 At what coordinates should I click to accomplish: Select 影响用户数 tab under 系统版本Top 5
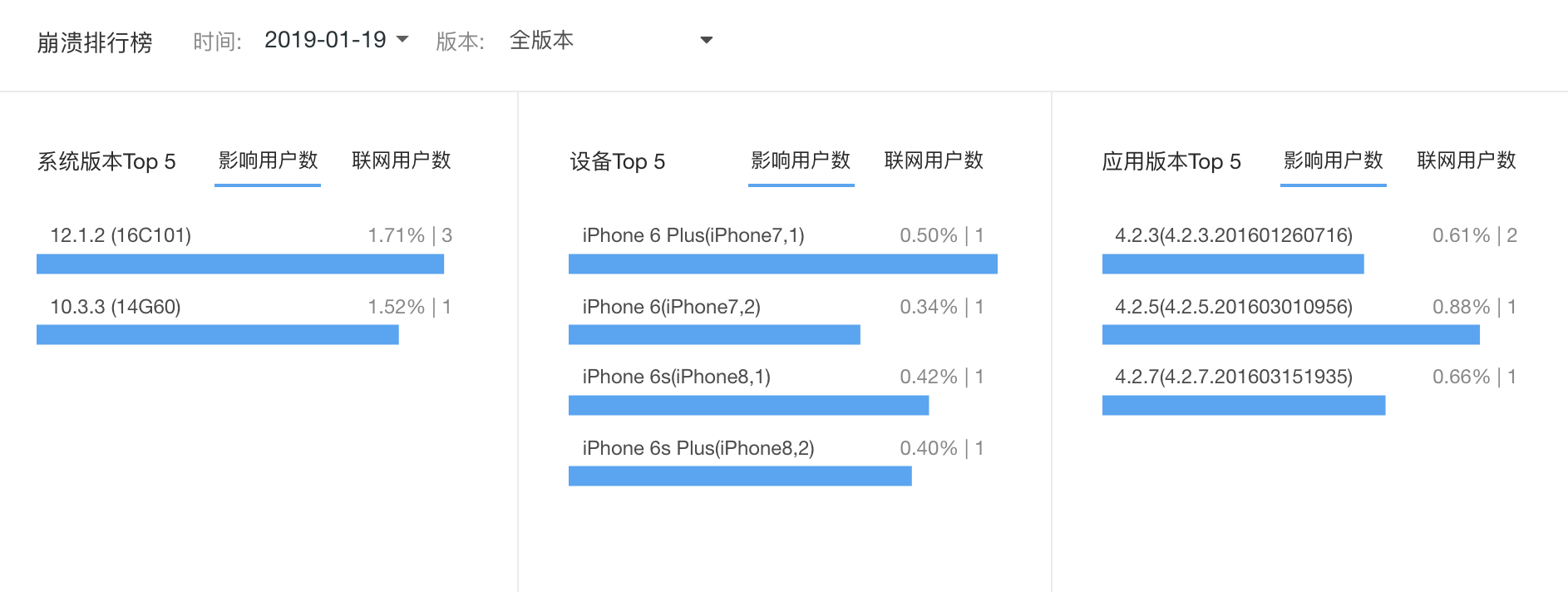tap(268, 160)
